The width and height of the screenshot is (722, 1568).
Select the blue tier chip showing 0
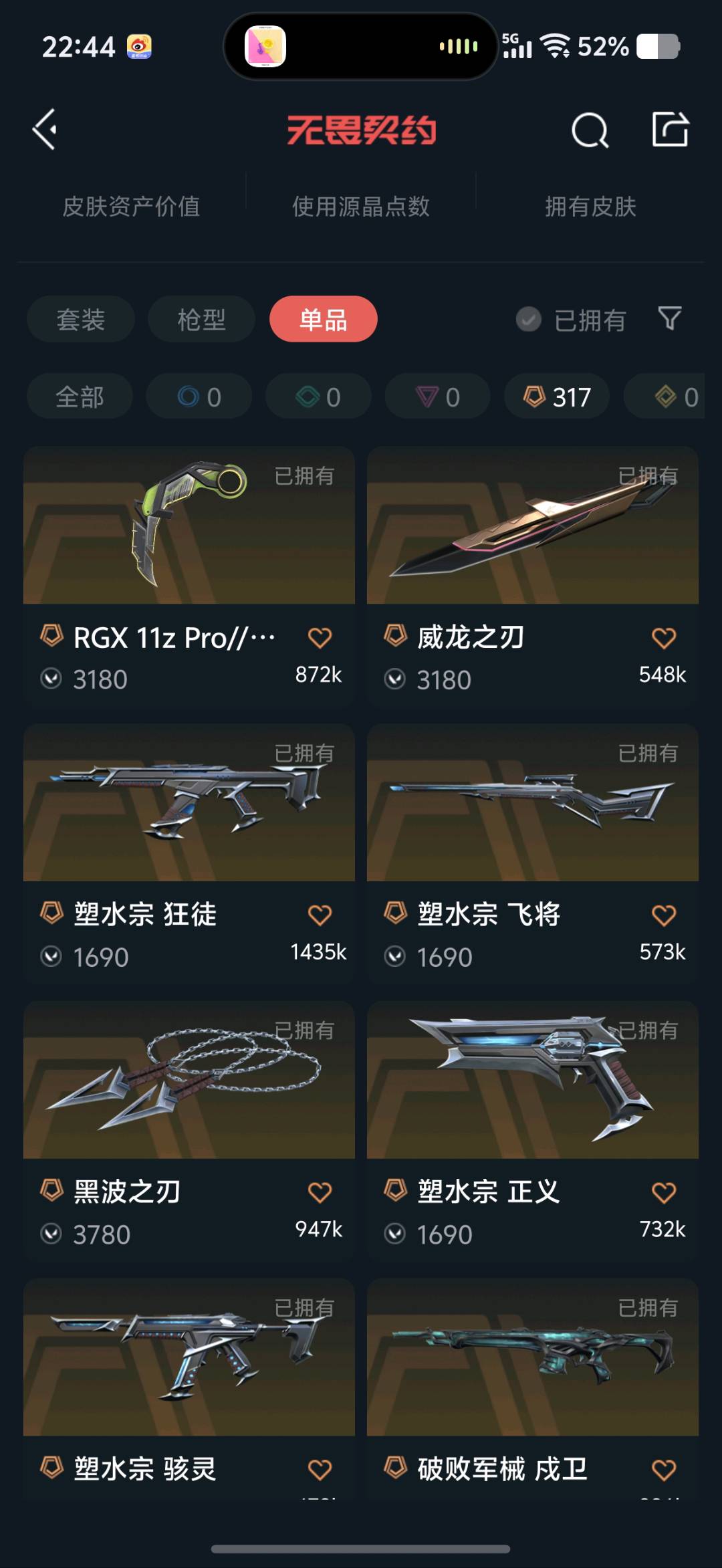pos(199,397)
